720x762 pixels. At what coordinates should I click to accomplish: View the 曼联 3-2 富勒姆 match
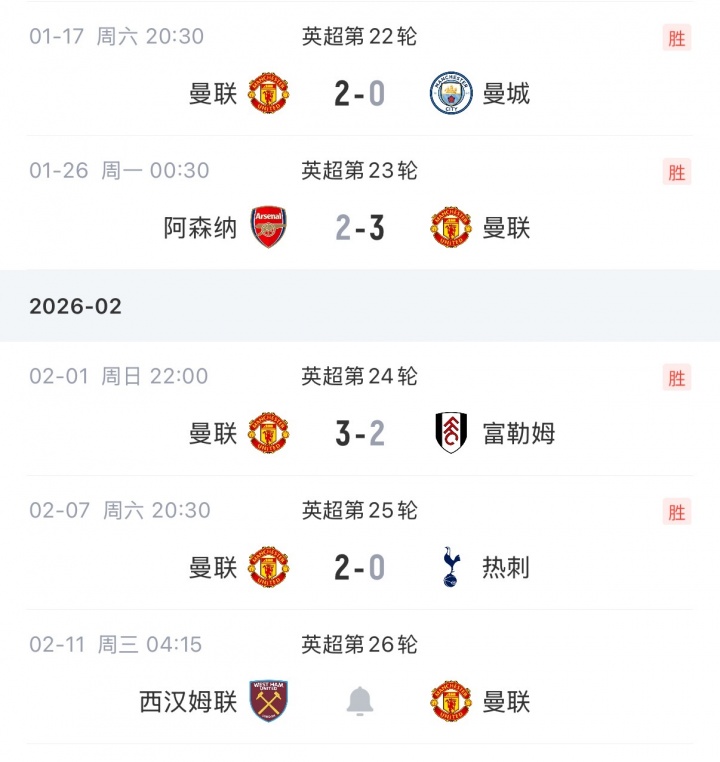click(x=359, y=434)
